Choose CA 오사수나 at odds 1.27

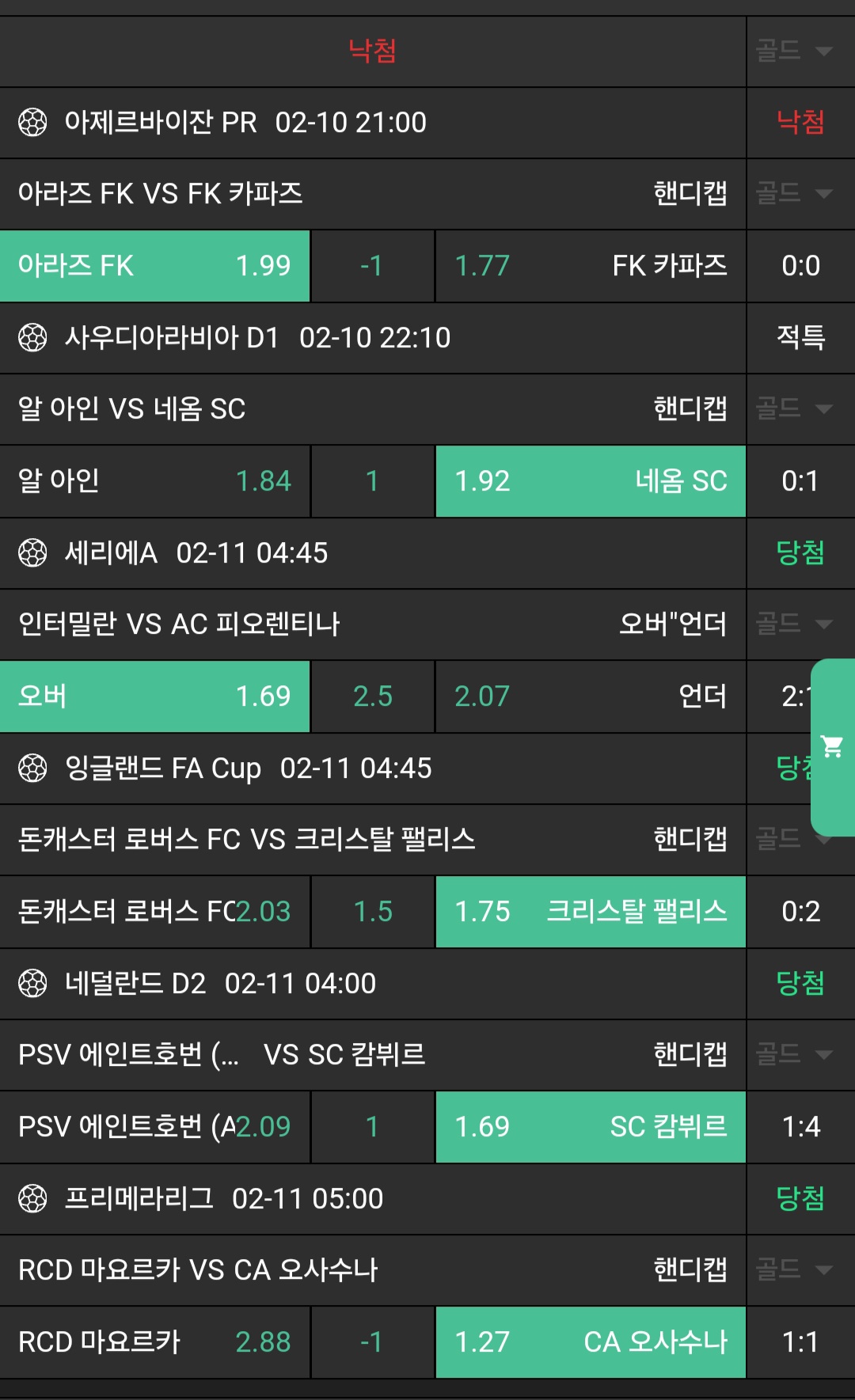[x=591, y=1342]
